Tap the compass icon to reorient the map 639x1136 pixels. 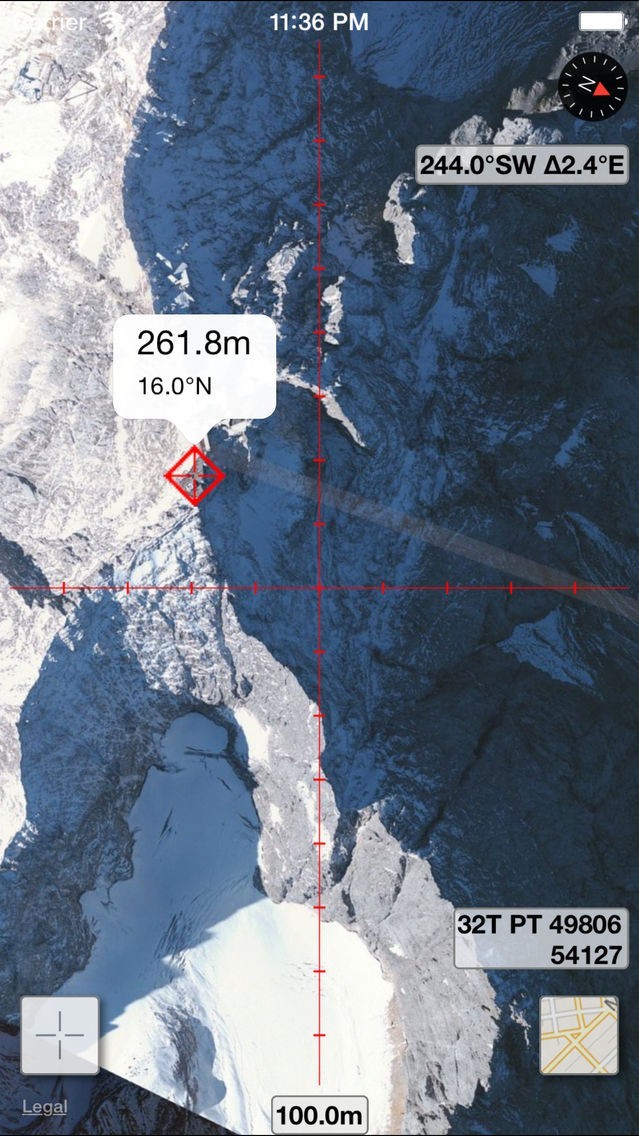[x=593, y=87]
